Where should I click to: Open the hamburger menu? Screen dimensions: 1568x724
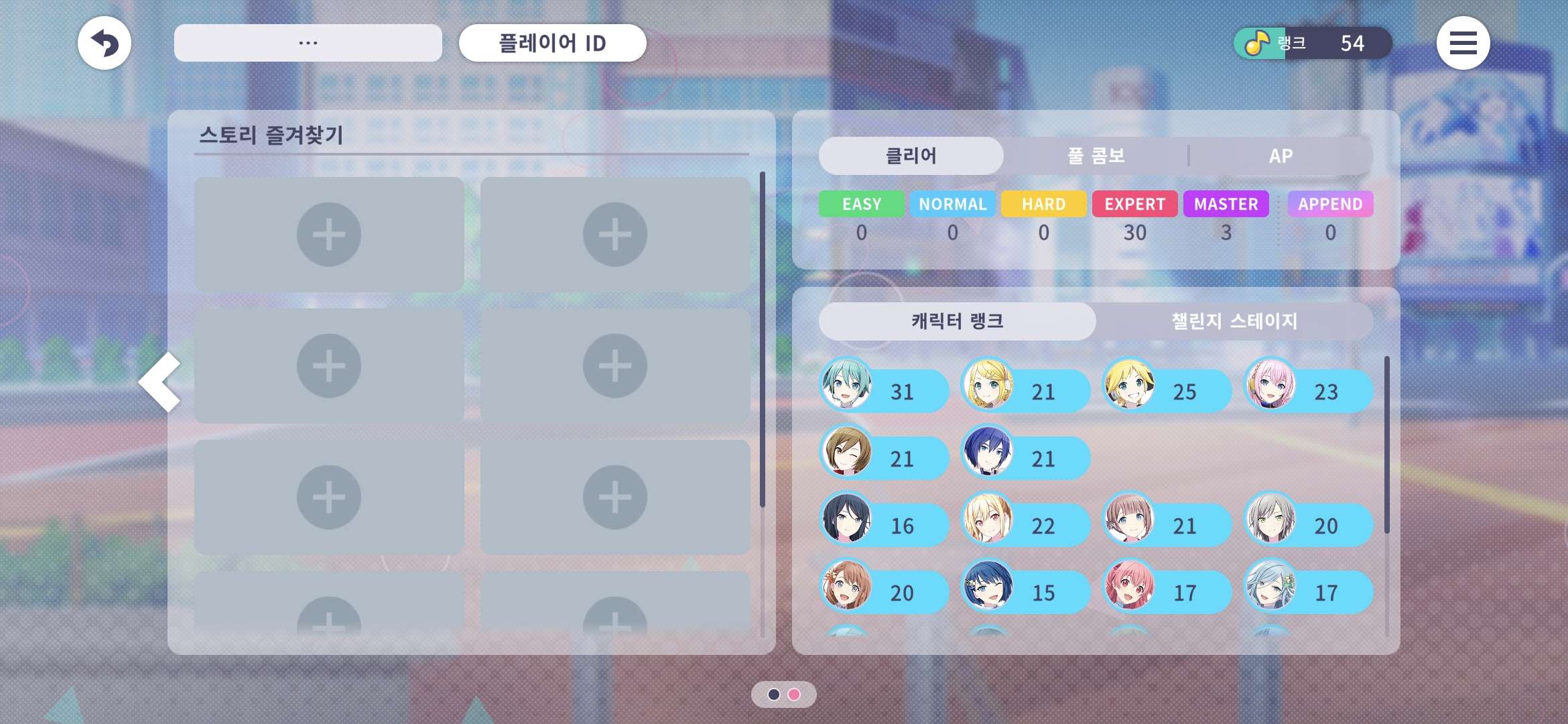point(1463,43)
